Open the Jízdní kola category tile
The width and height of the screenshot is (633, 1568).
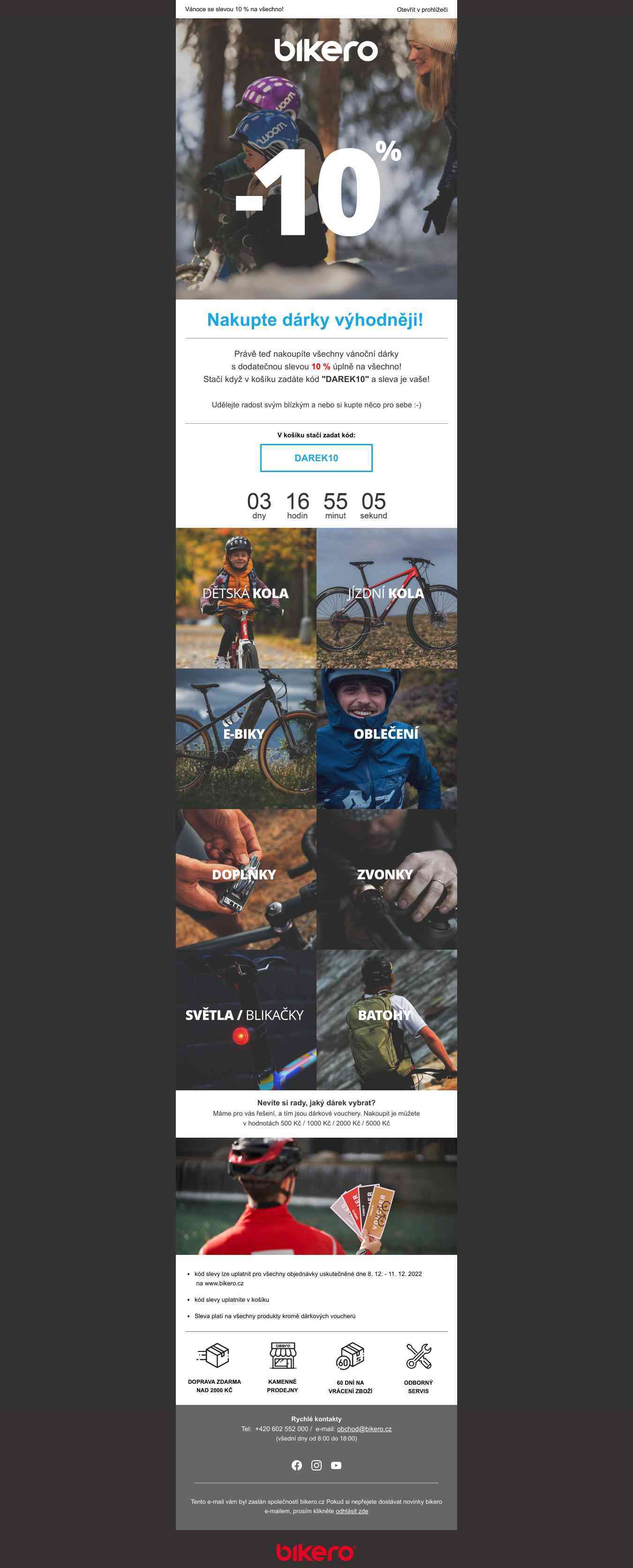(386, 598)
